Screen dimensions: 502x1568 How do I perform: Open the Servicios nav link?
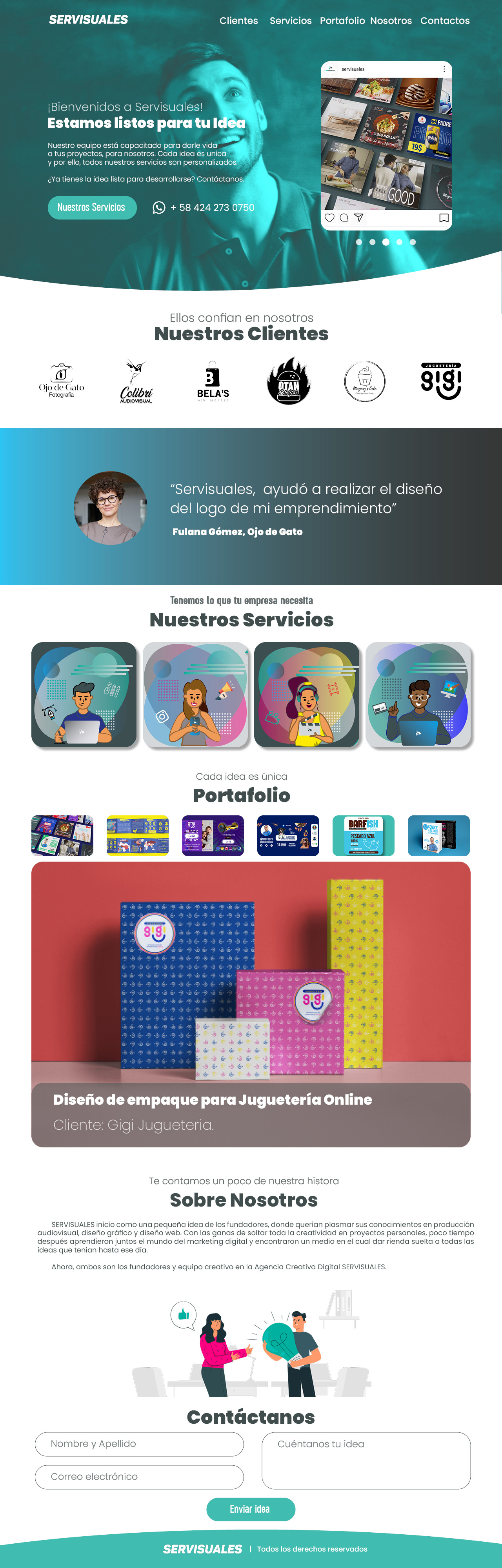[x=290, y=21]
